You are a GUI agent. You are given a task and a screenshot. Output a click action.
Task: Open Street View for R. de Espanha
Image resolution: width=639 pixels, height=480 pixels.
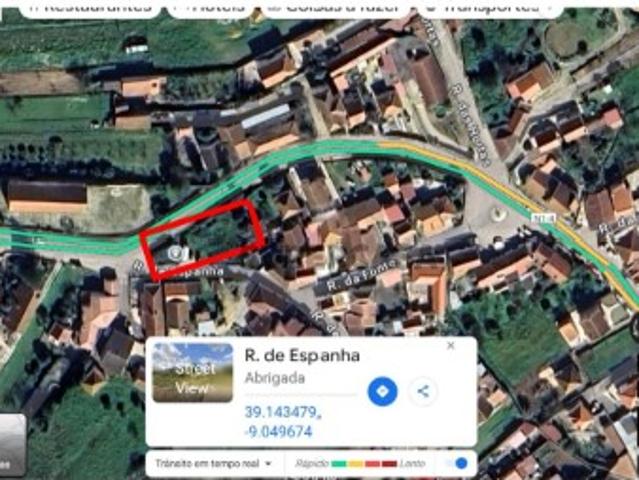click(x=192, y=373)
